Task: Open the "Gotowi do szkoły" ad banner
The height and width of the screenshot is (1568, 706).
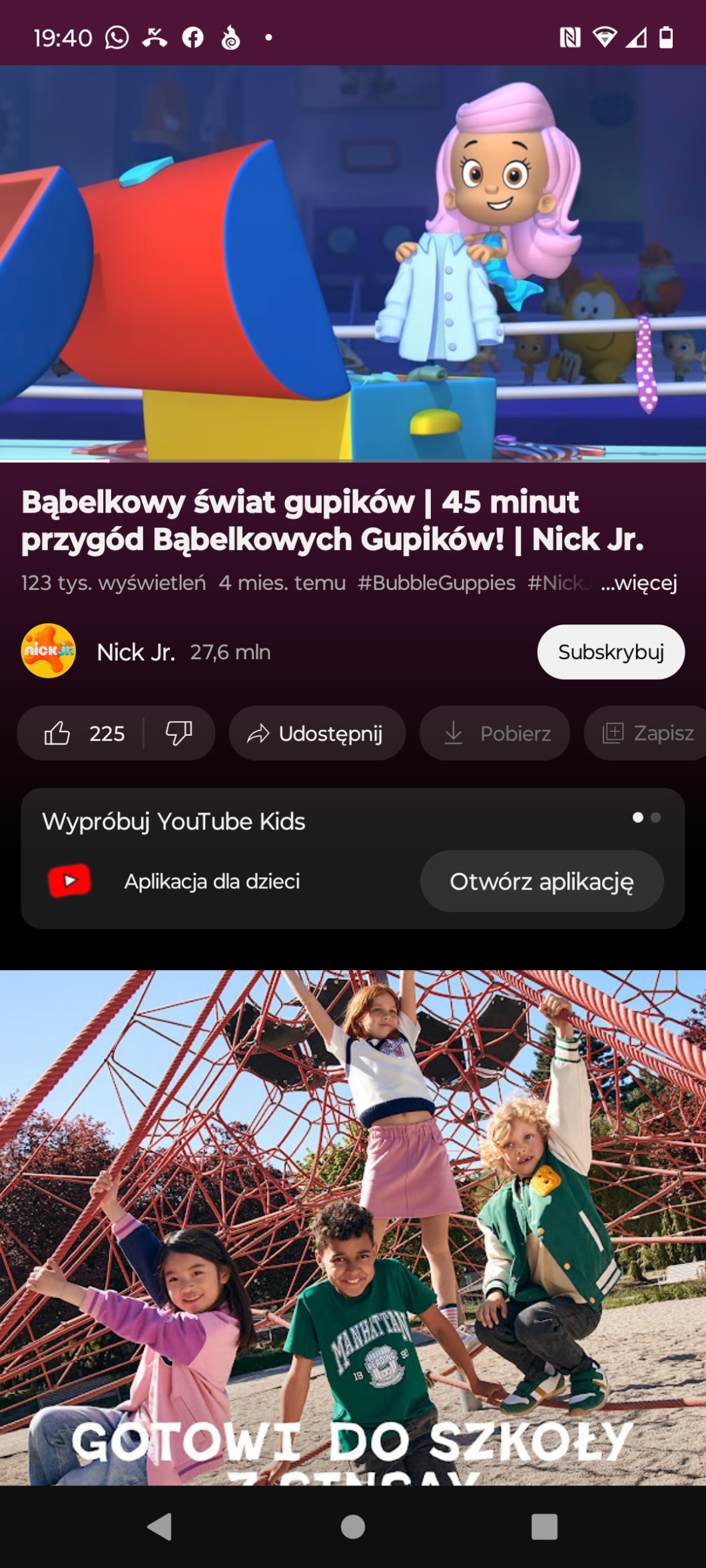Action: pyautogui.click(x=353, y=1225)
